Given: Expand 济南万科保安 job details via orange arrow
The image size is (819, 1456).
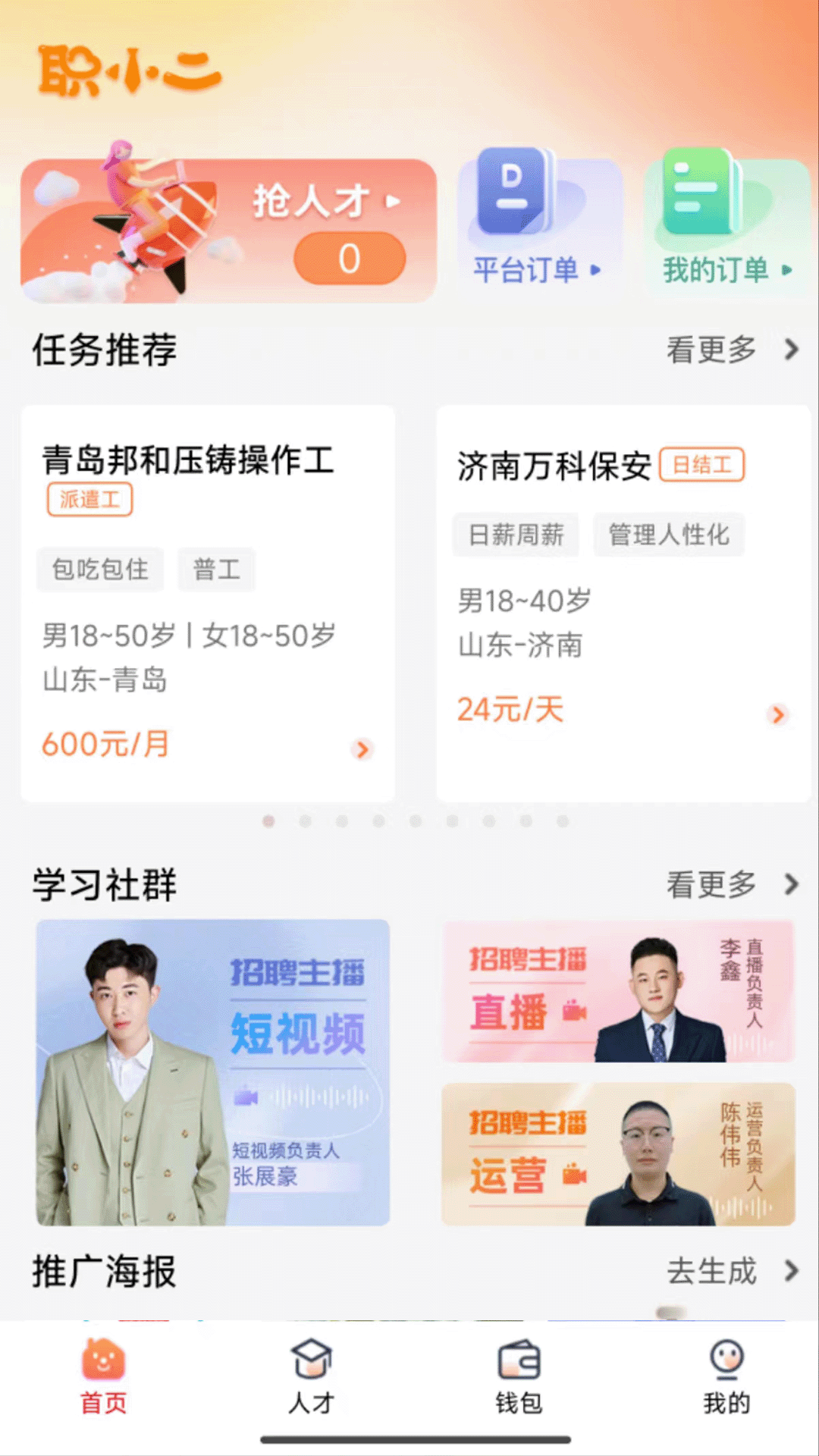Looking at the screenshot, I should pyautogui.click(x=778, y=714).
